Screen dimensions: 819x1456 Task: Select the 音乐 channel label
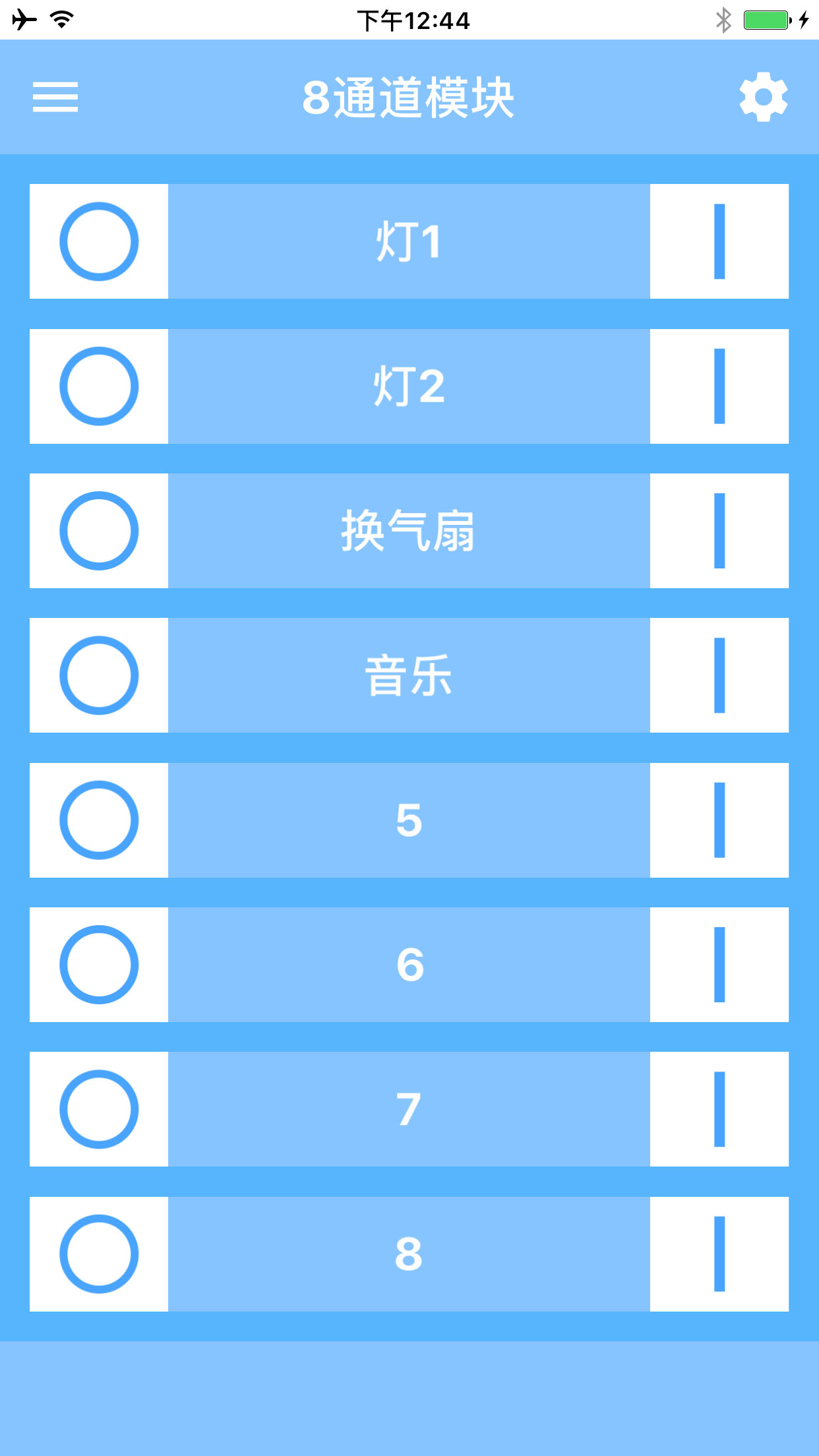(409, 675)
